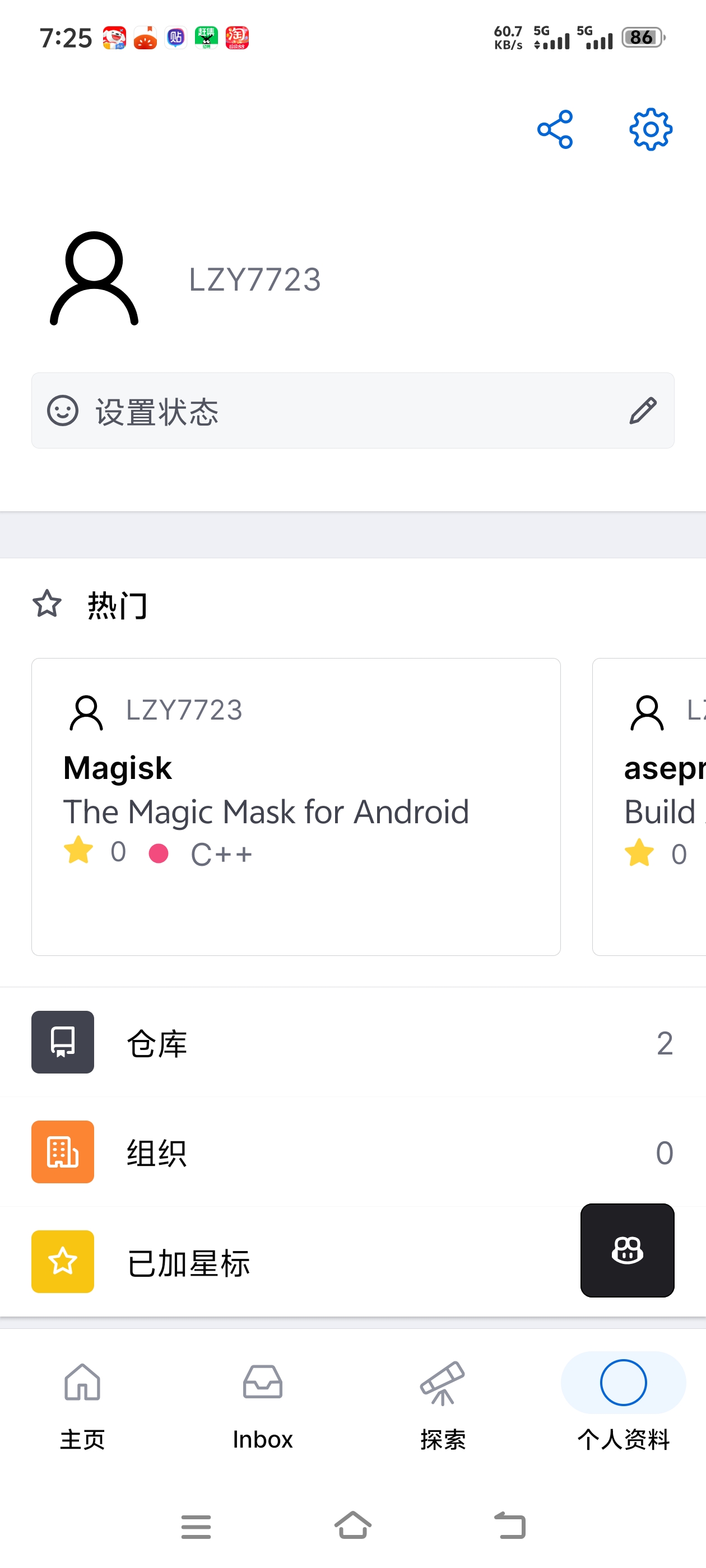
Task: Open the Copilot floating button
Action: point(628,1252)
